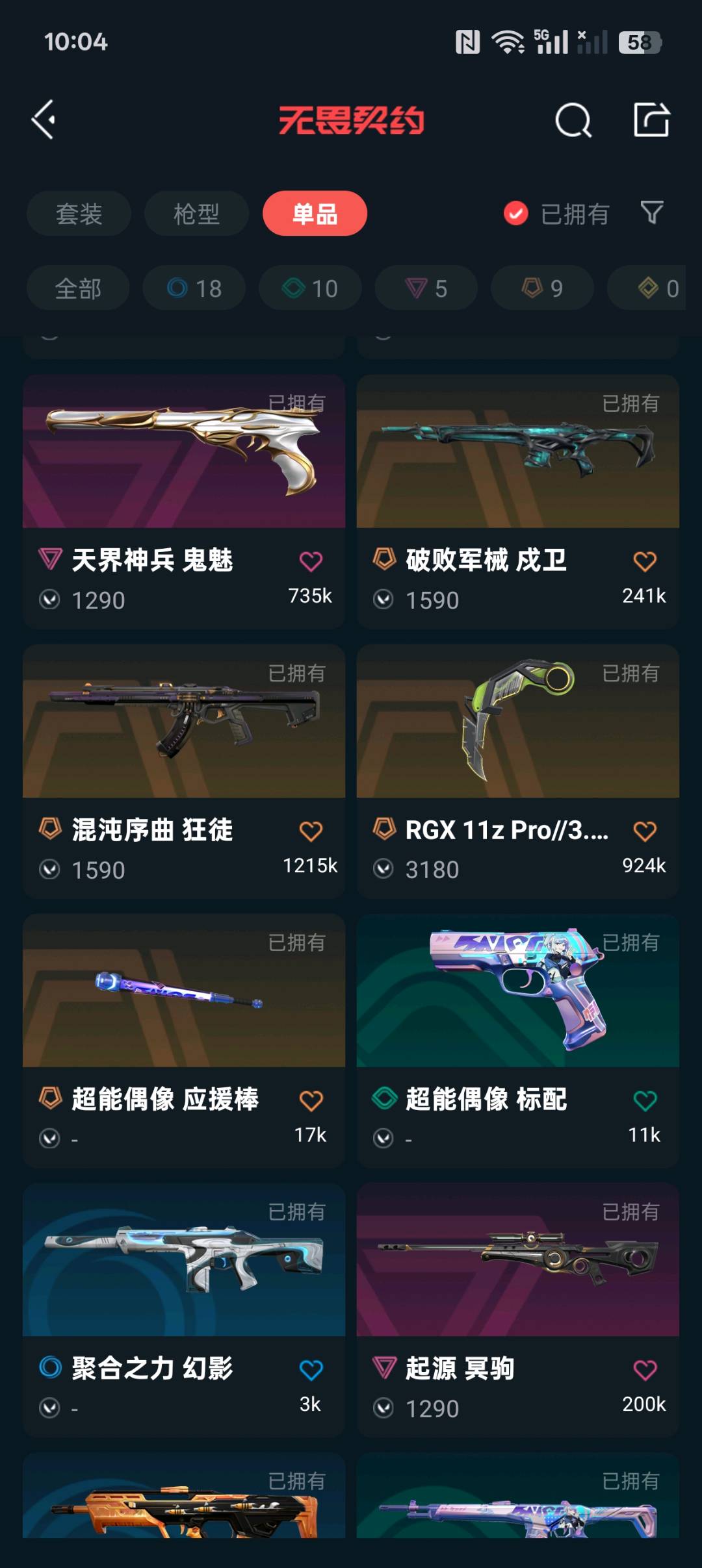This screenshot has height=1568, width=702.
Task: Like the RGX 11z Pro knife skin
Action: [645, 831]
